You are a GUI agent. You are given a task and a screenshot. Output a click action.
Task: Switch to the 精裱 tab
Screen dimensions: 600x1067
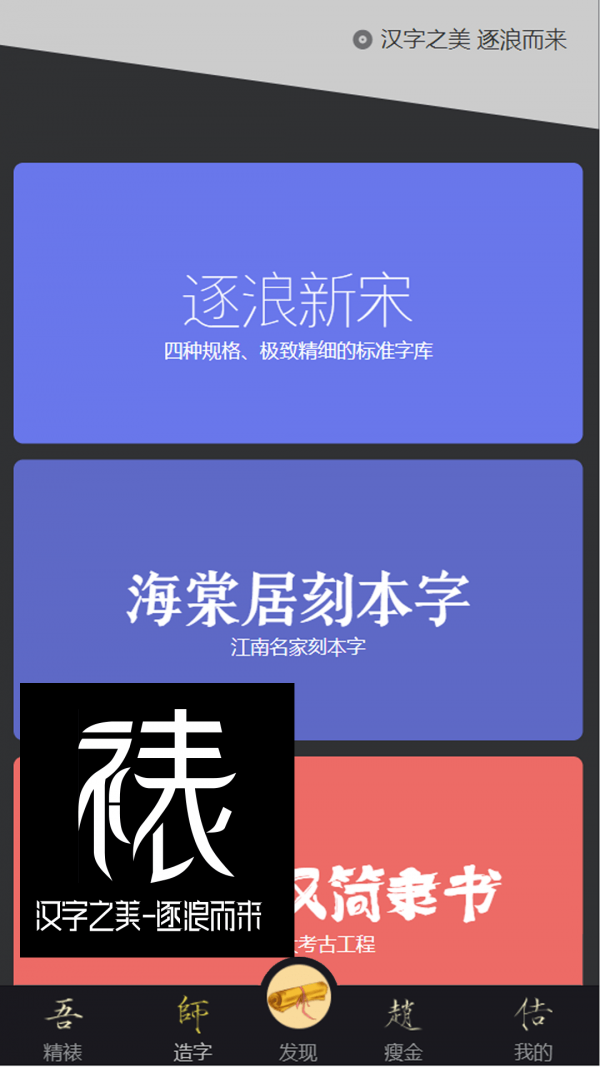pyautogui.click(x=63, y=1028)
